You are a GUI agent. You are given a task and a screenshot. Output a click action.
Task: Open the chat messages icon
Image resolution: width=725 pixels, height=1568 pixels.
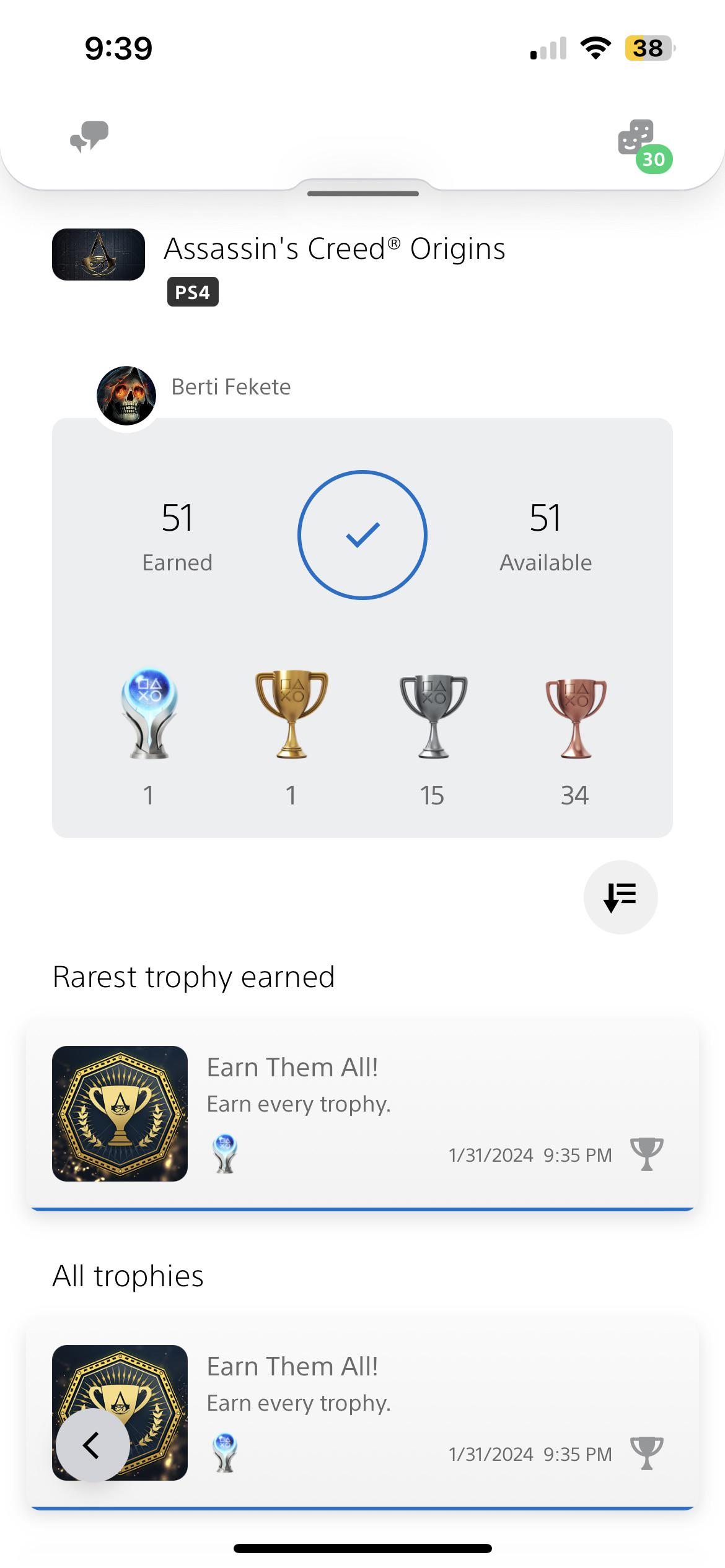pyautogui.click(x=89, y=136)
